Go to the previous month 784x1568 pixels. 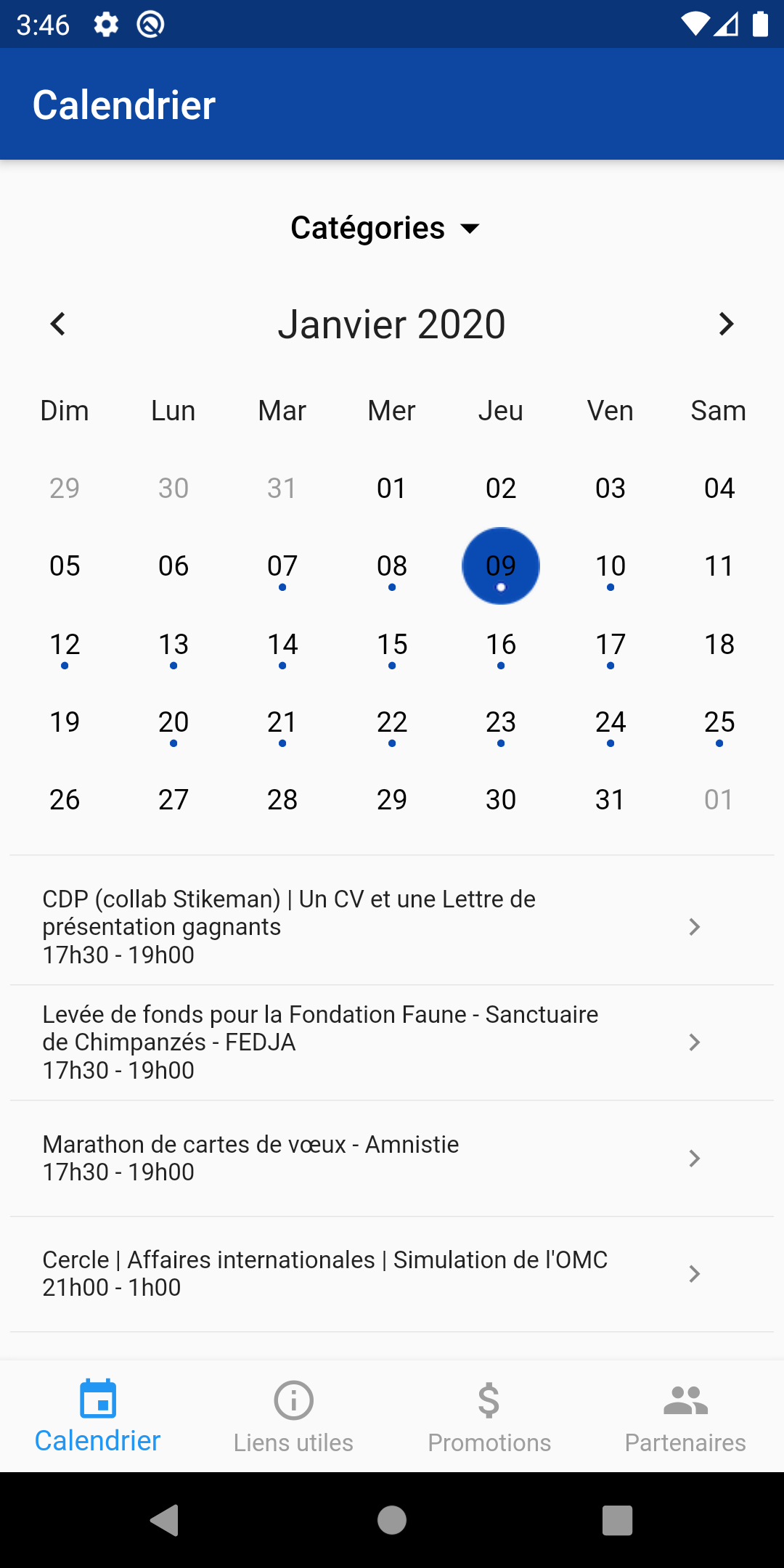[x=58, y=324]
